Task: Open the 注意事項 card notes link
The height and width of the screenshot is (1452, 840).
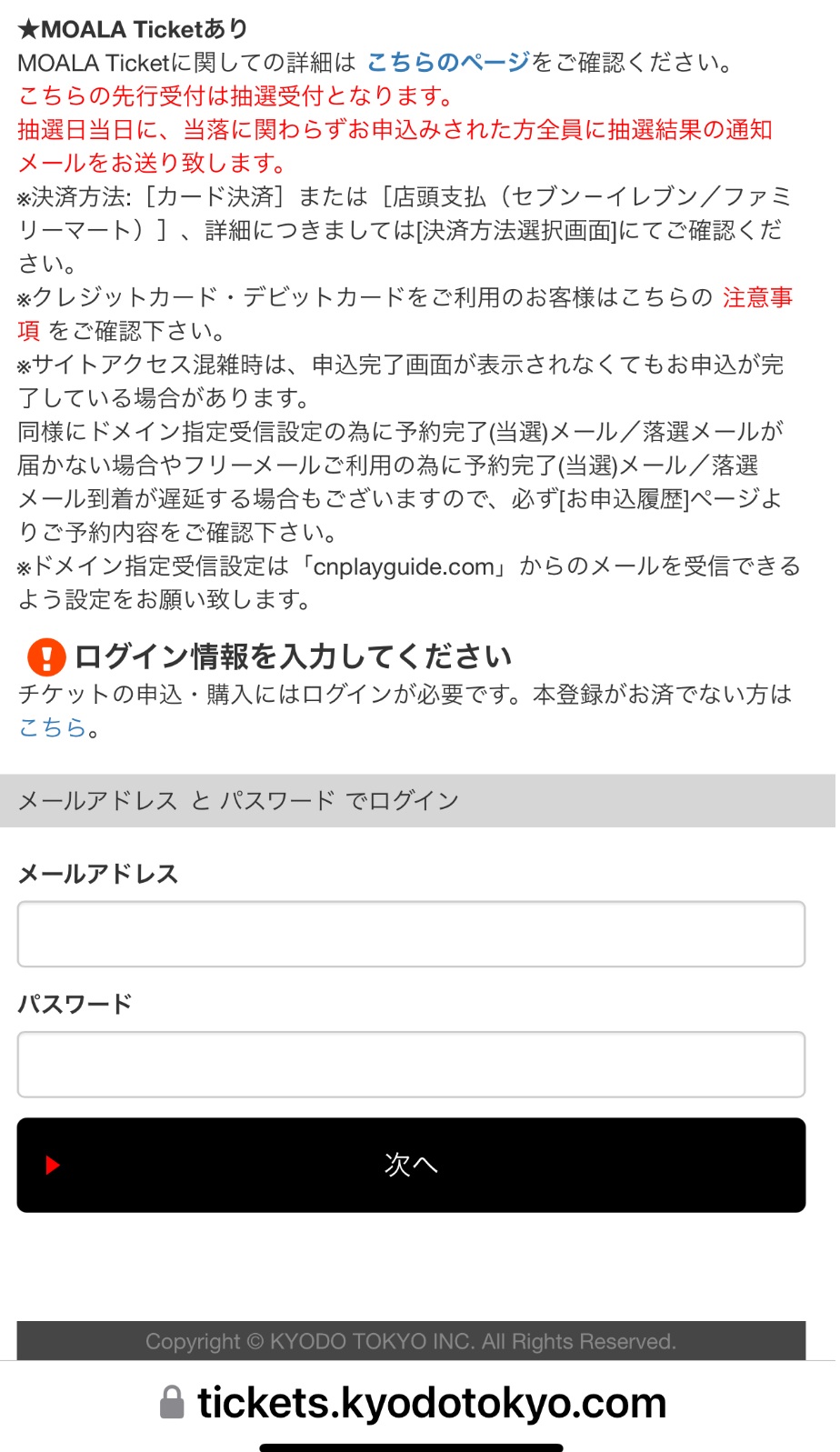Action: tap(757, 297)
